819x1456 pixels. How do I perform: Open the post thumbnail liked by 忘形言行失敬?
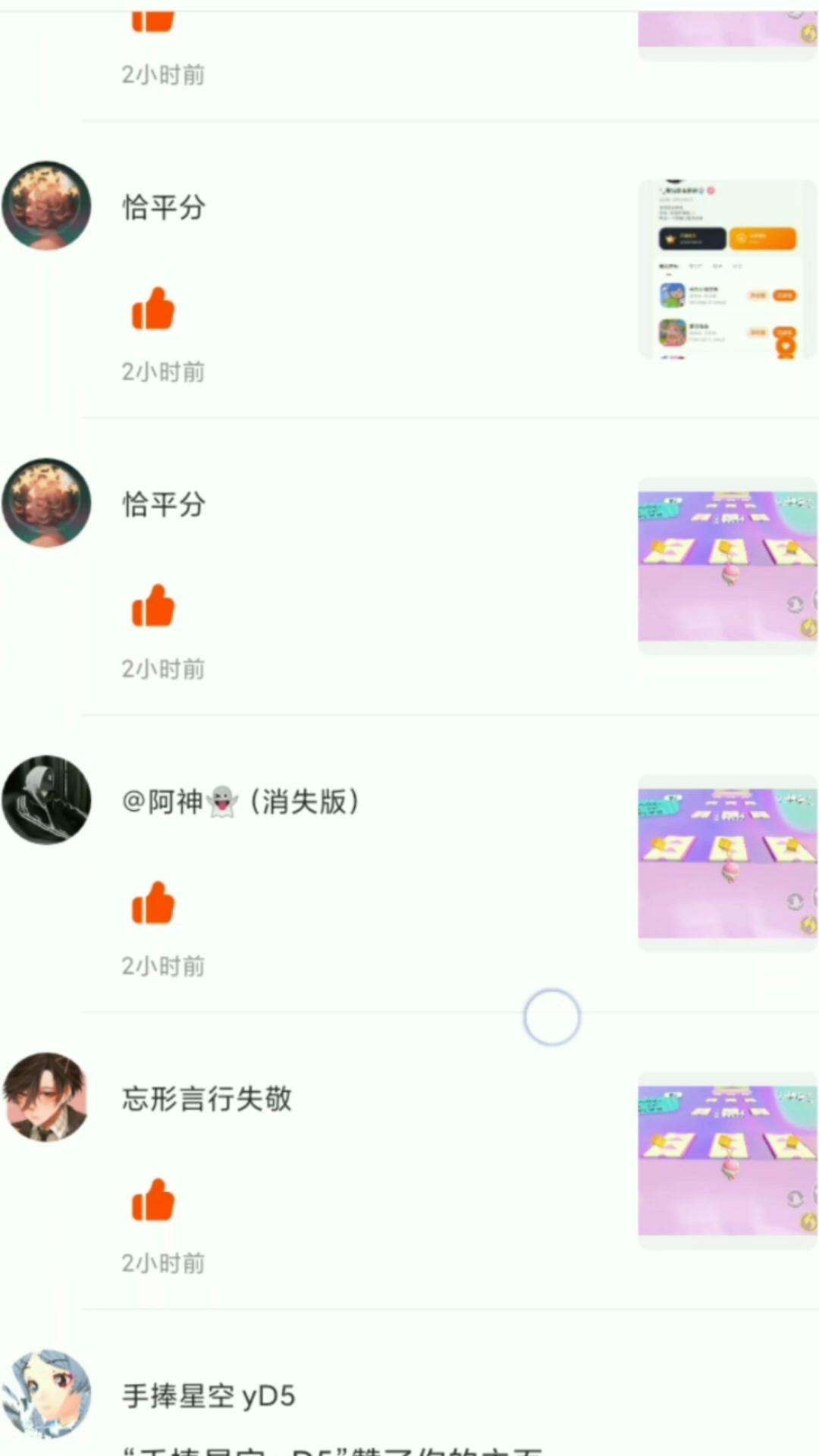(727, 1160)
